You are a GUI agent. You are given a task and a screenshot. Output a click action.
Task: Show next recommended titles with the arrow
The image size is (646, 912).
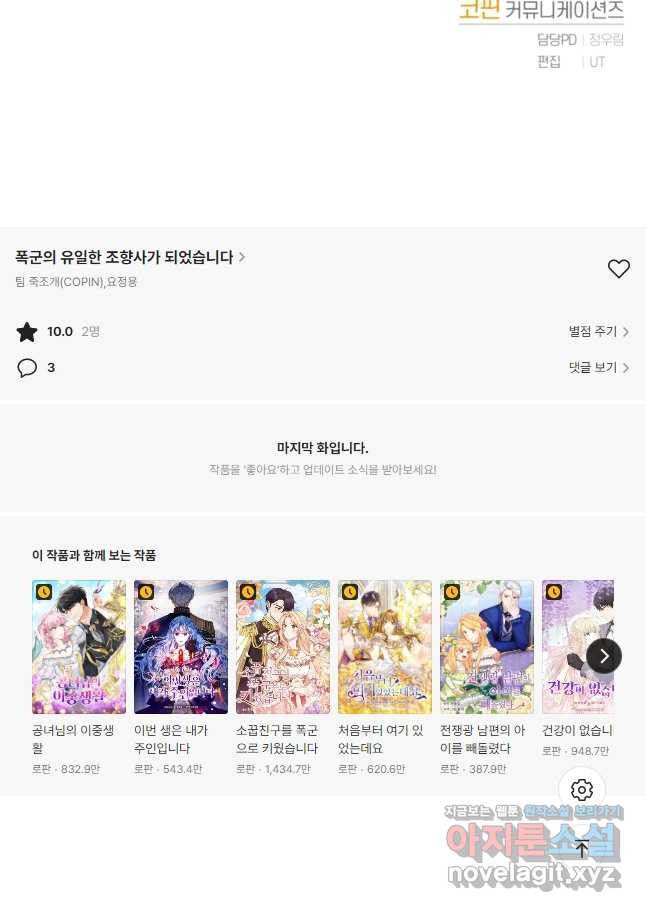pyautogui.click(x=604, y=656)
